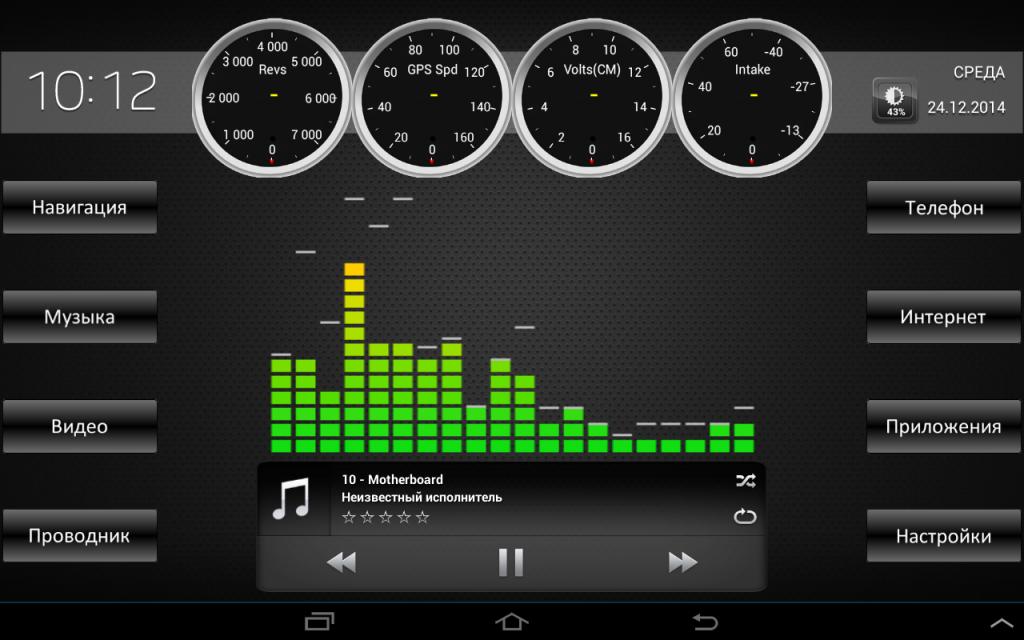Open the Навигация button
Viewport: 1024px width, 640px height.
(79, 208)
